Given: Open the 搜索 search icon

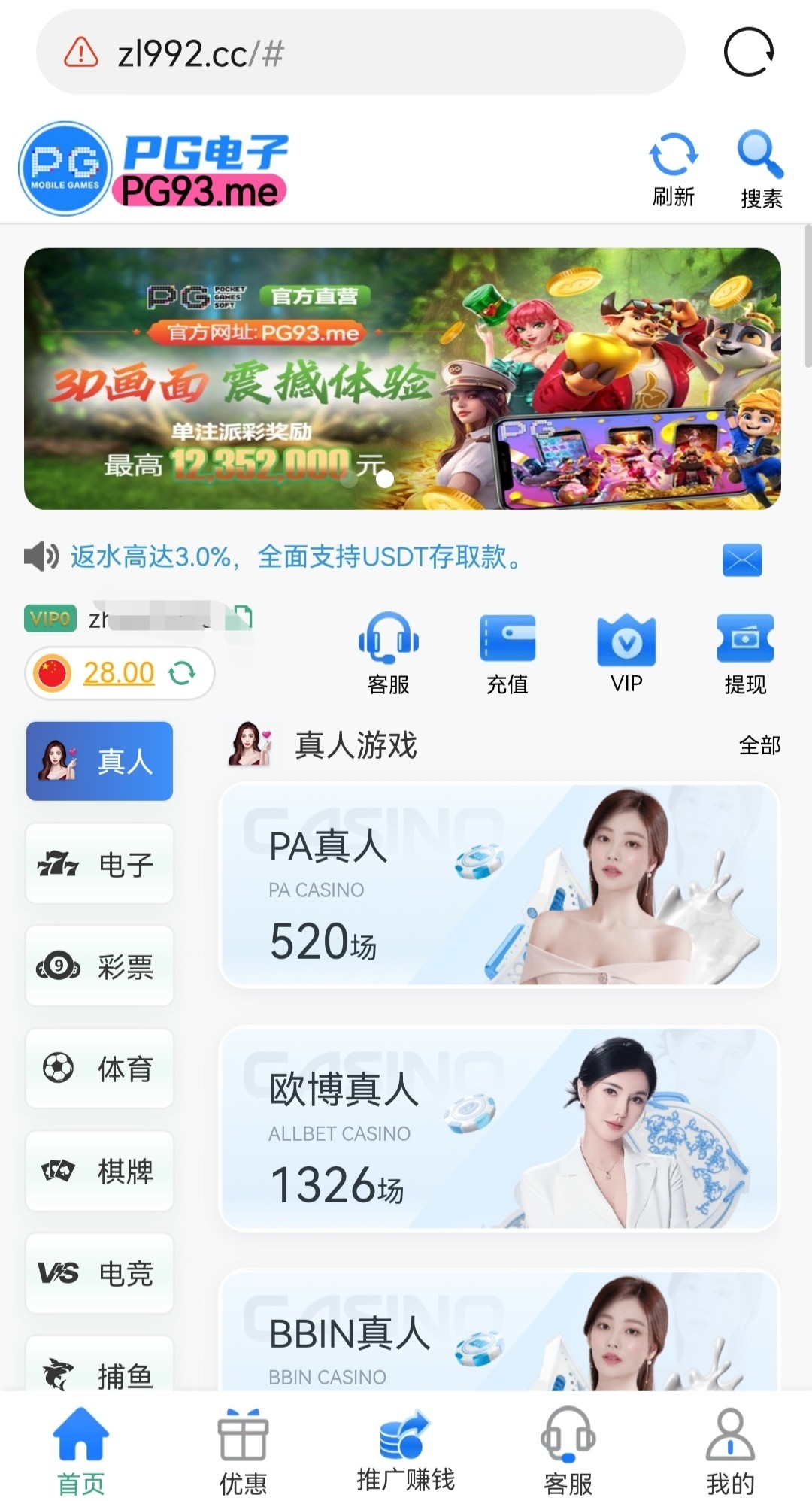Looking at the screenshot, I should [x=760, y=168].
